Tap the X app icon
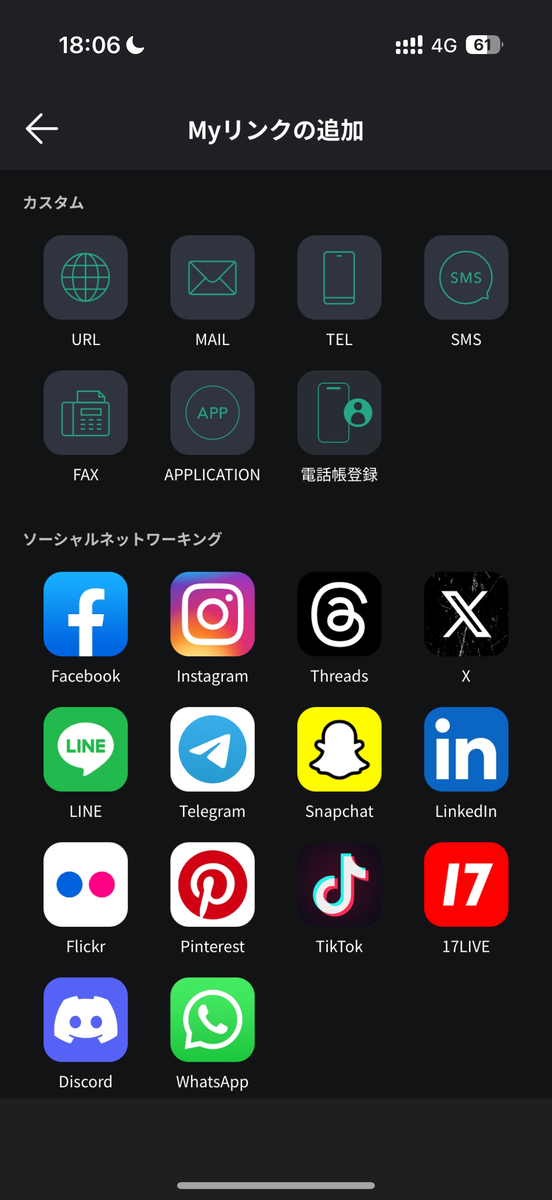This screenshot has height=1200, width=552. pos(466,614)
